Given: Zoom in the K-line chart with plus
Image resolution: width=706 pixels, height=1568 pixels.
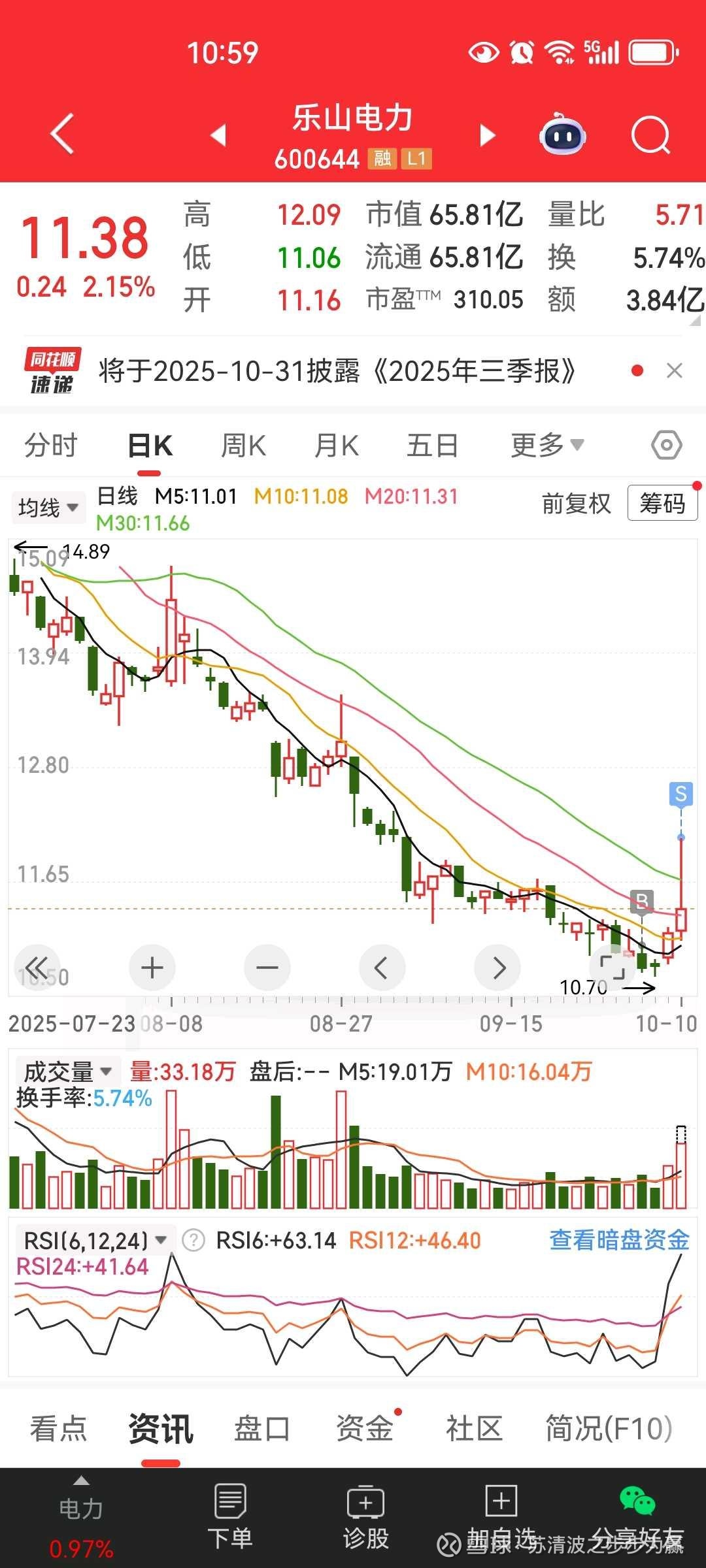Looking at the screenshot, I should (152, 968).
